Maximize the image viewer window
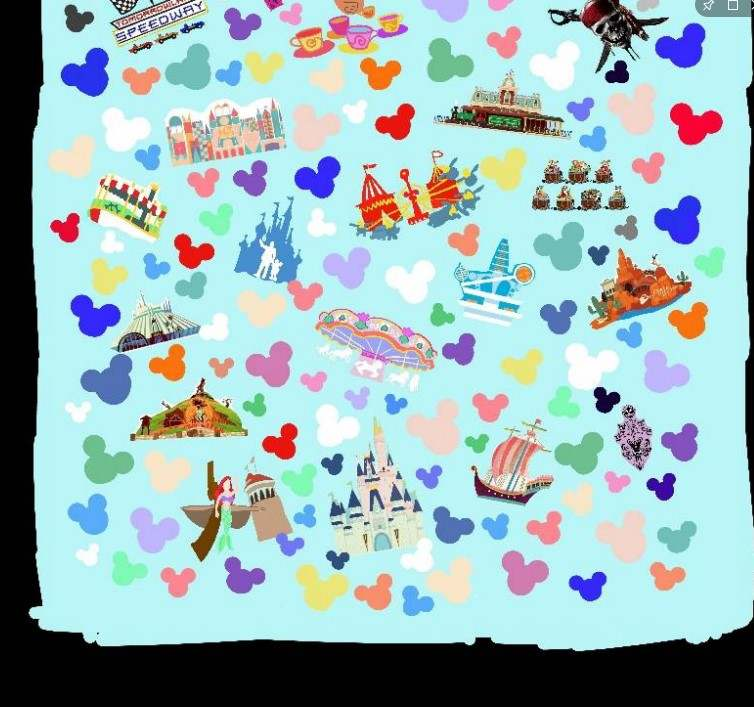The width and height of the screenshot is (754, 707). point(734,6)
